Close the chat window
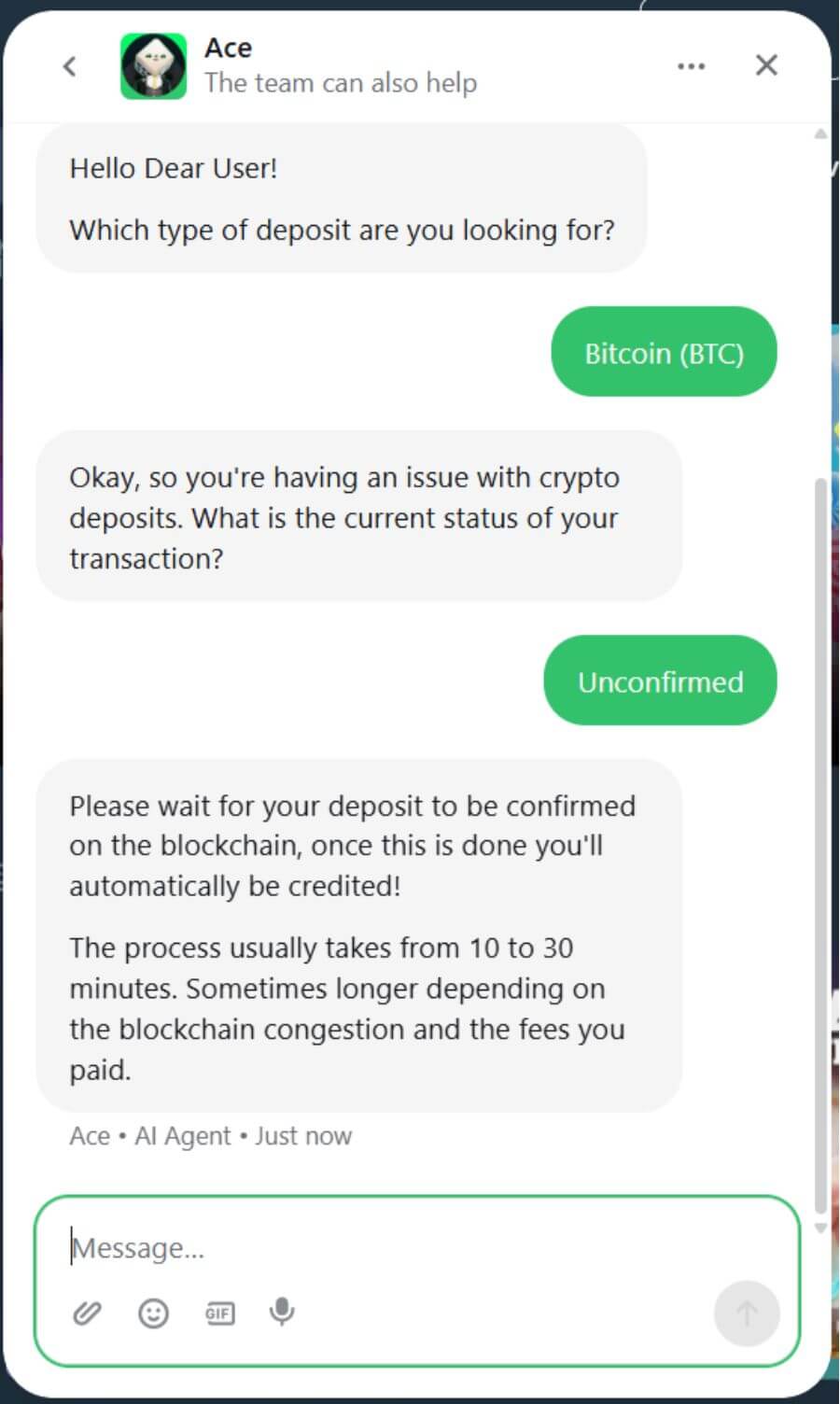 coord(766,65)
